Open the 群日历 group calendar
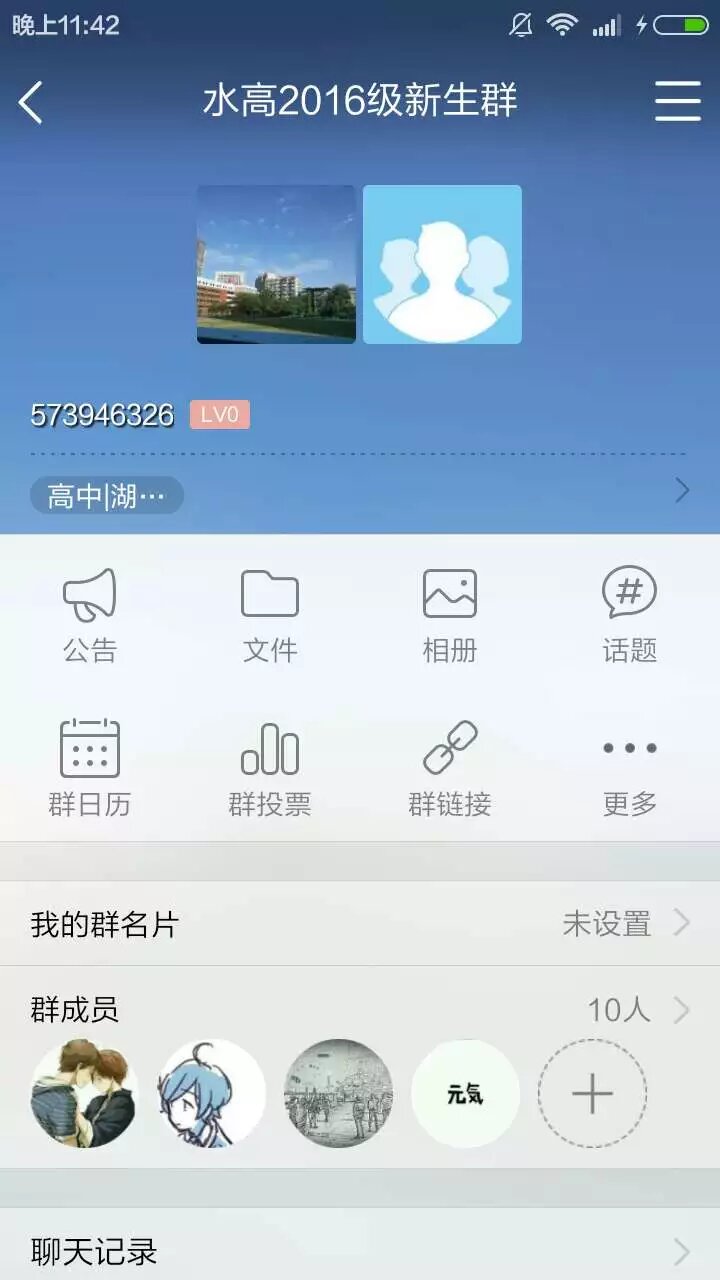 (x=90, y=768)
